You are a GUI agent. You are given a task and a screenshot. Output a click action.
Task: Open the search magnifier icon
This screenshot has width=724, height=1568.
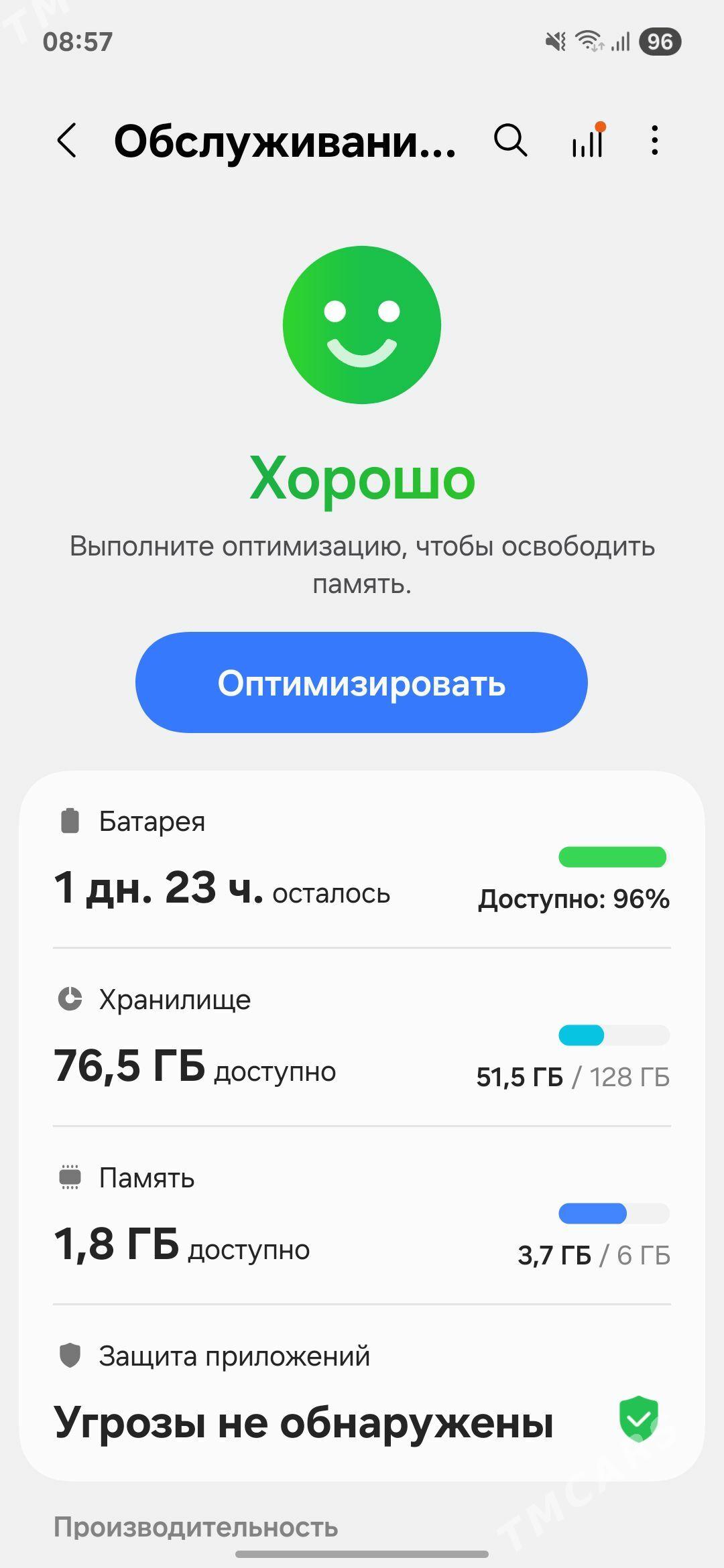click(511, 141)
